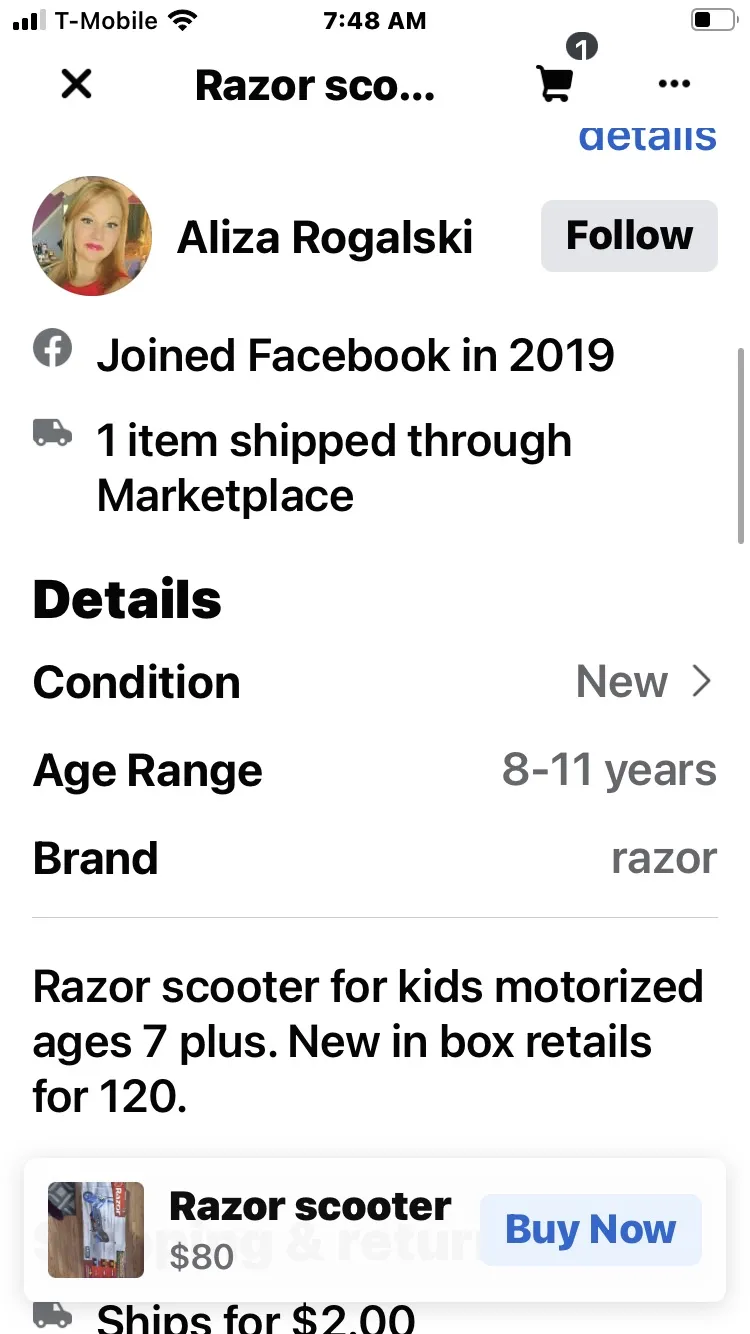Open the three-dot more options menu
Image resolution: width=750 pixels, height=1334 pixels.
(675, 85)
